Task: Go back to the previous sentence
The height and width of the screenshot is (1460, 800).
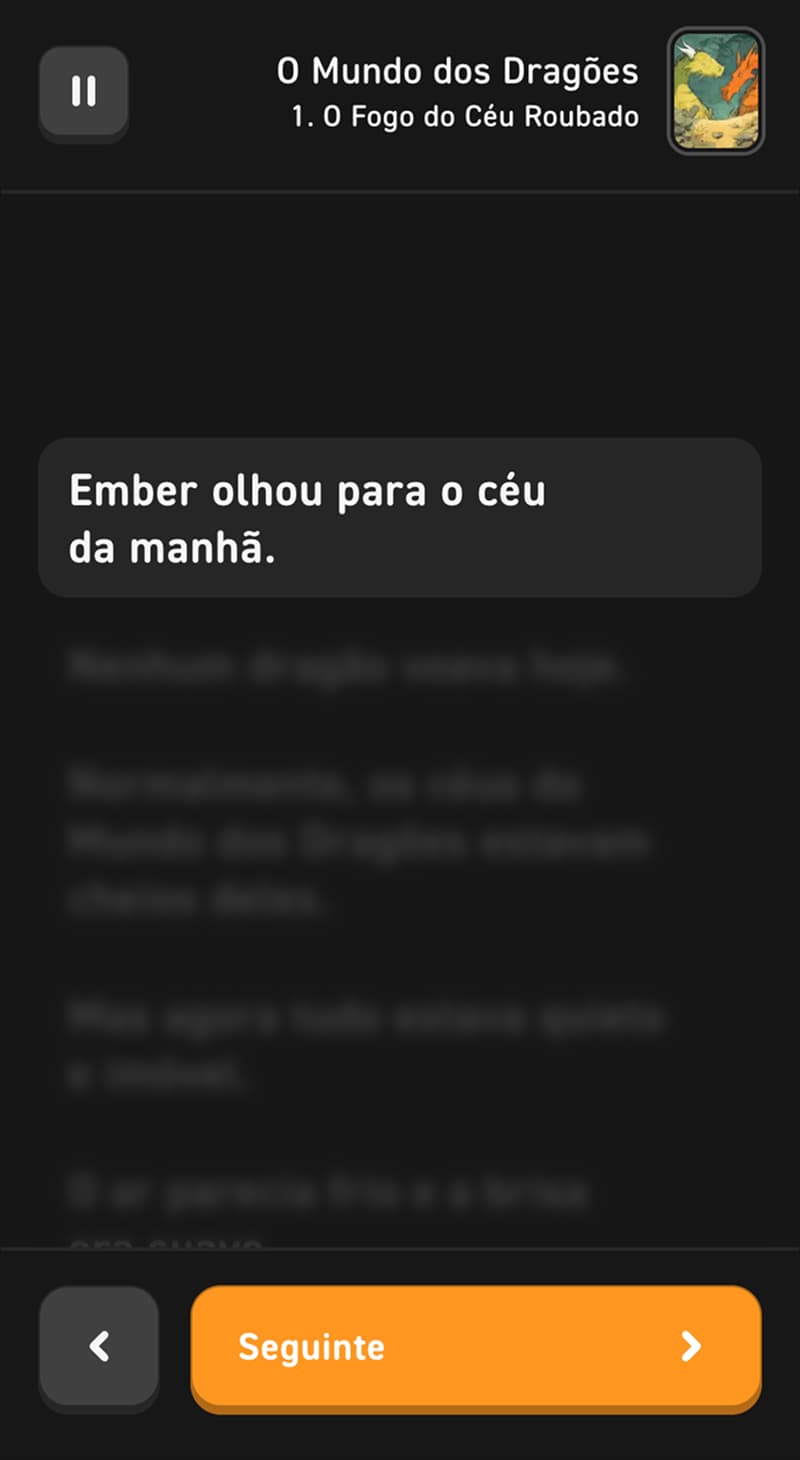Action: click(99, 1346)
